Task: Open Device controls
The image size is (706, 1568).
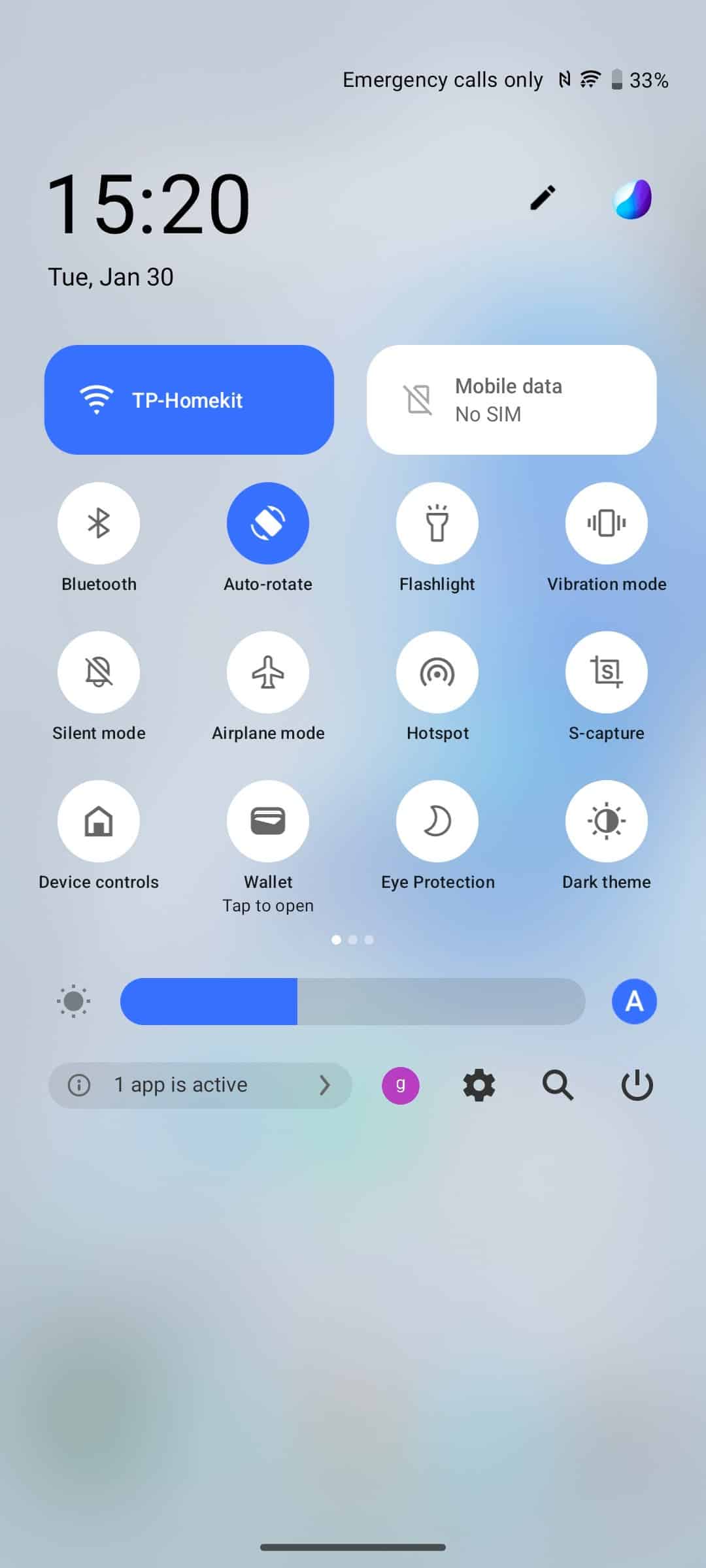Action: coord(99,821)
